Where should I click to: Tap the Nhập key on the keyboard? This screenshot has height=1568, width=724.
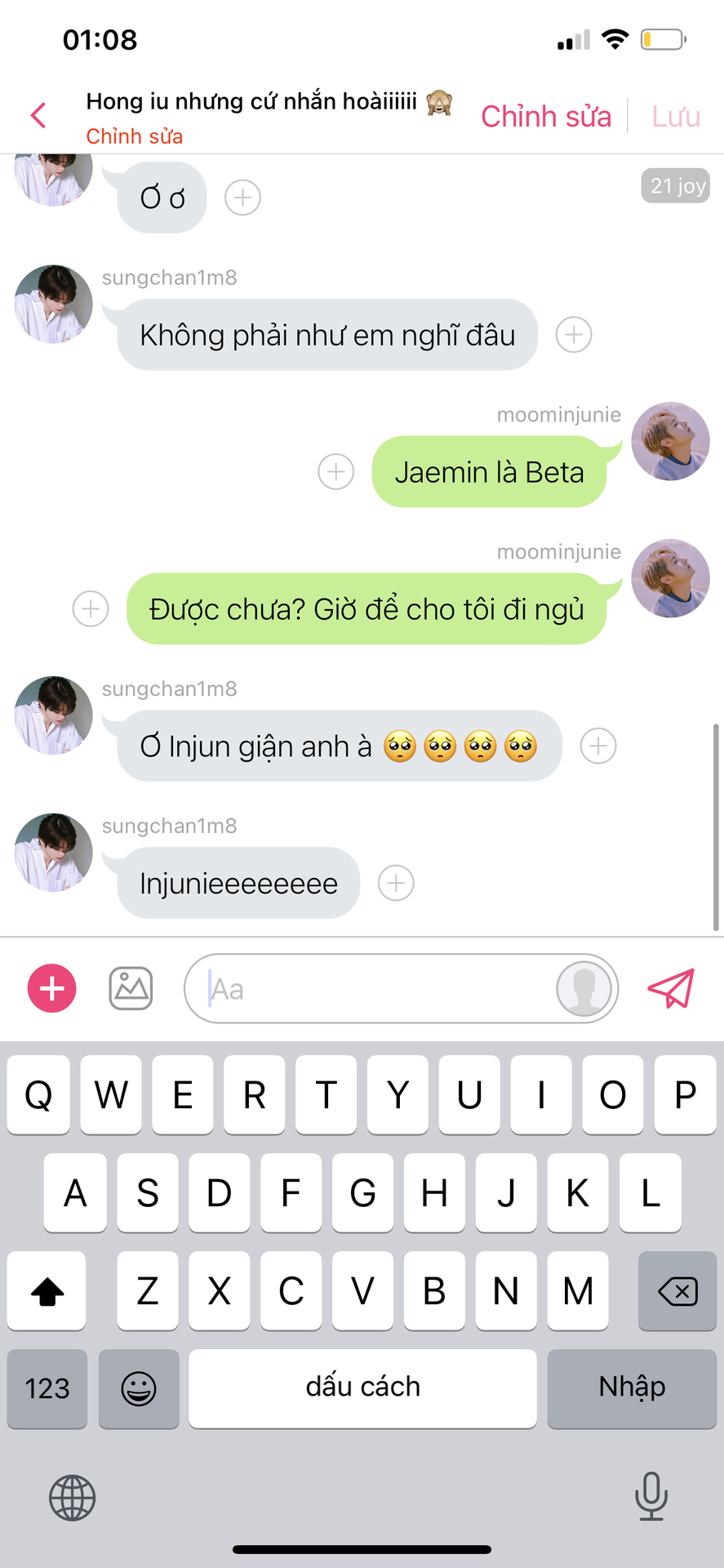pyautogui.click(x=632, y=1388)
